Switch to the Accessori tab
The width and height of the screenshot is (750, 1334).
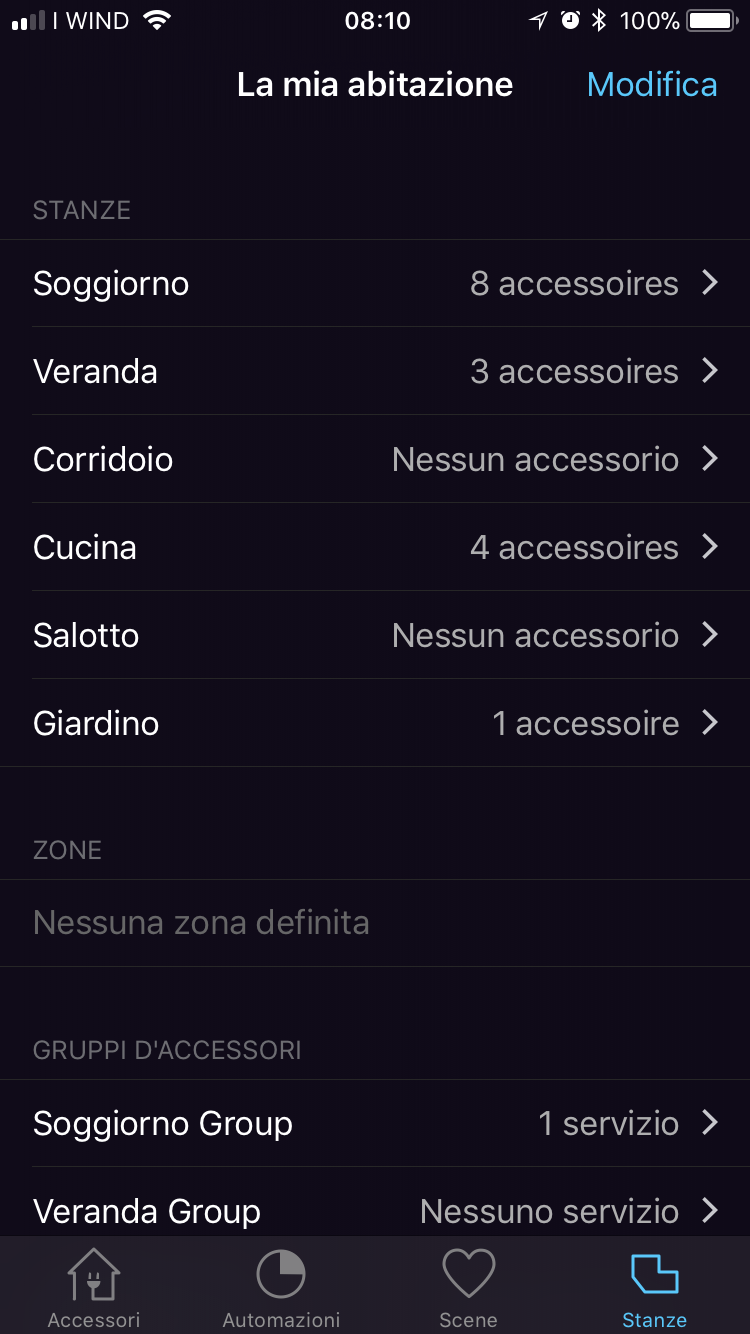point(94,1288)
